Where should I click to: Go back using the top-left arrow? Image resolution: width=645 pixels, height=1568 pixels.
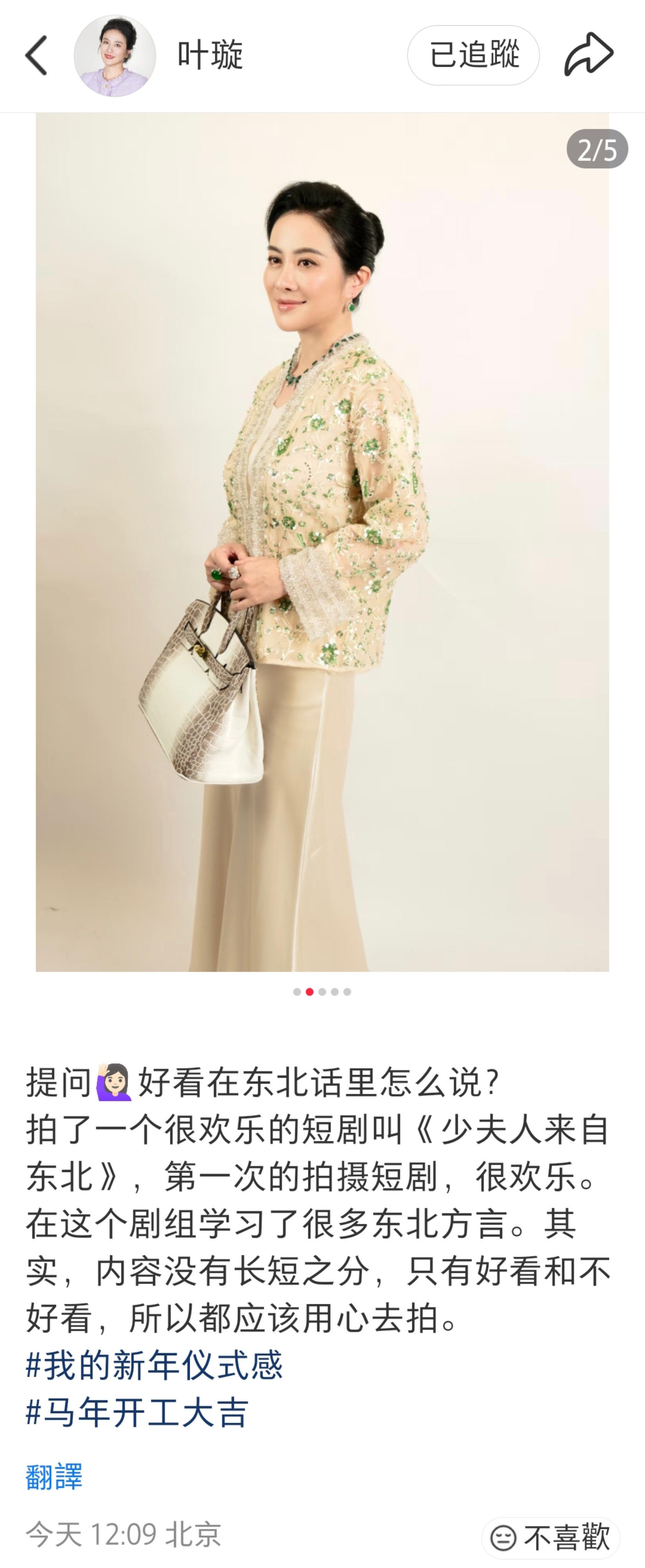click(36, 56)
